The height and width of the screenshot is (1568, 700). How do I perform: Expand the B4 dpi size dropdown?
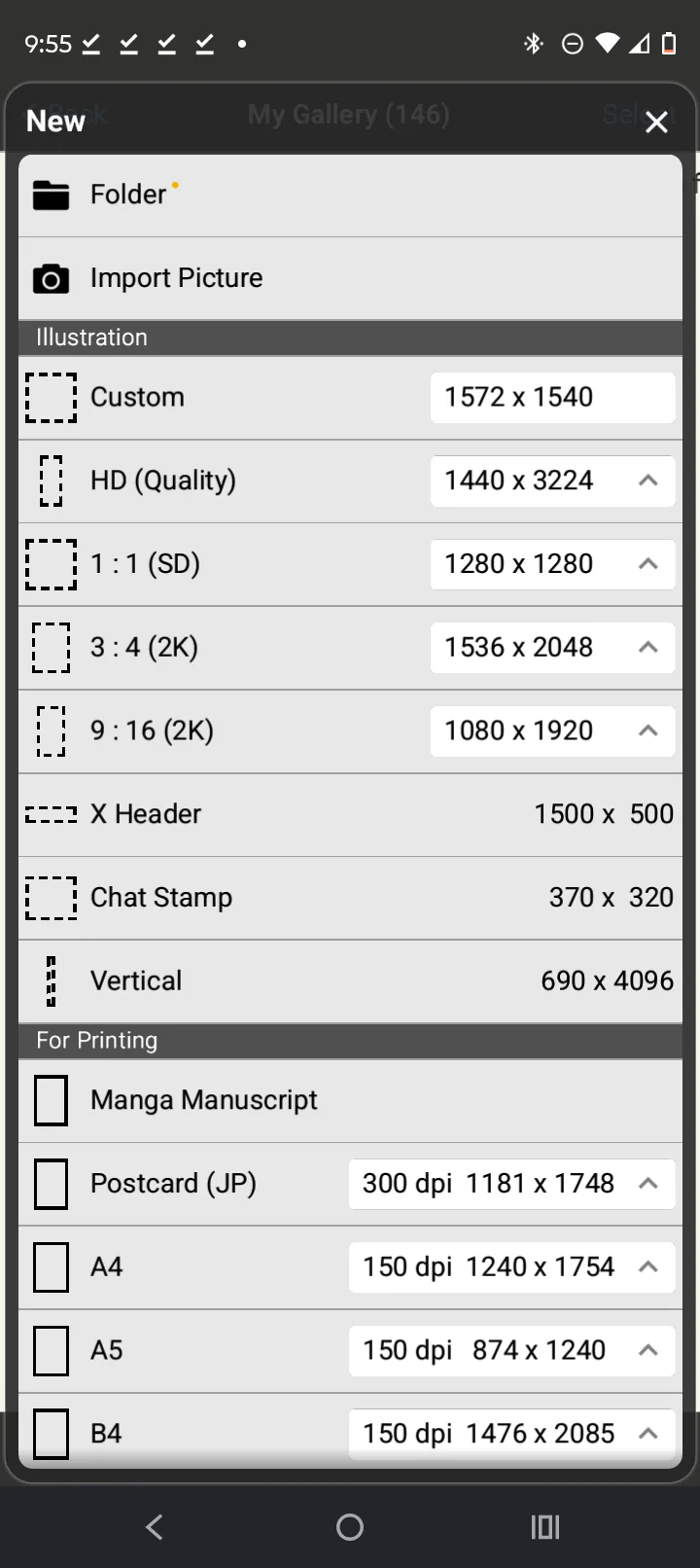point(647,1434)
